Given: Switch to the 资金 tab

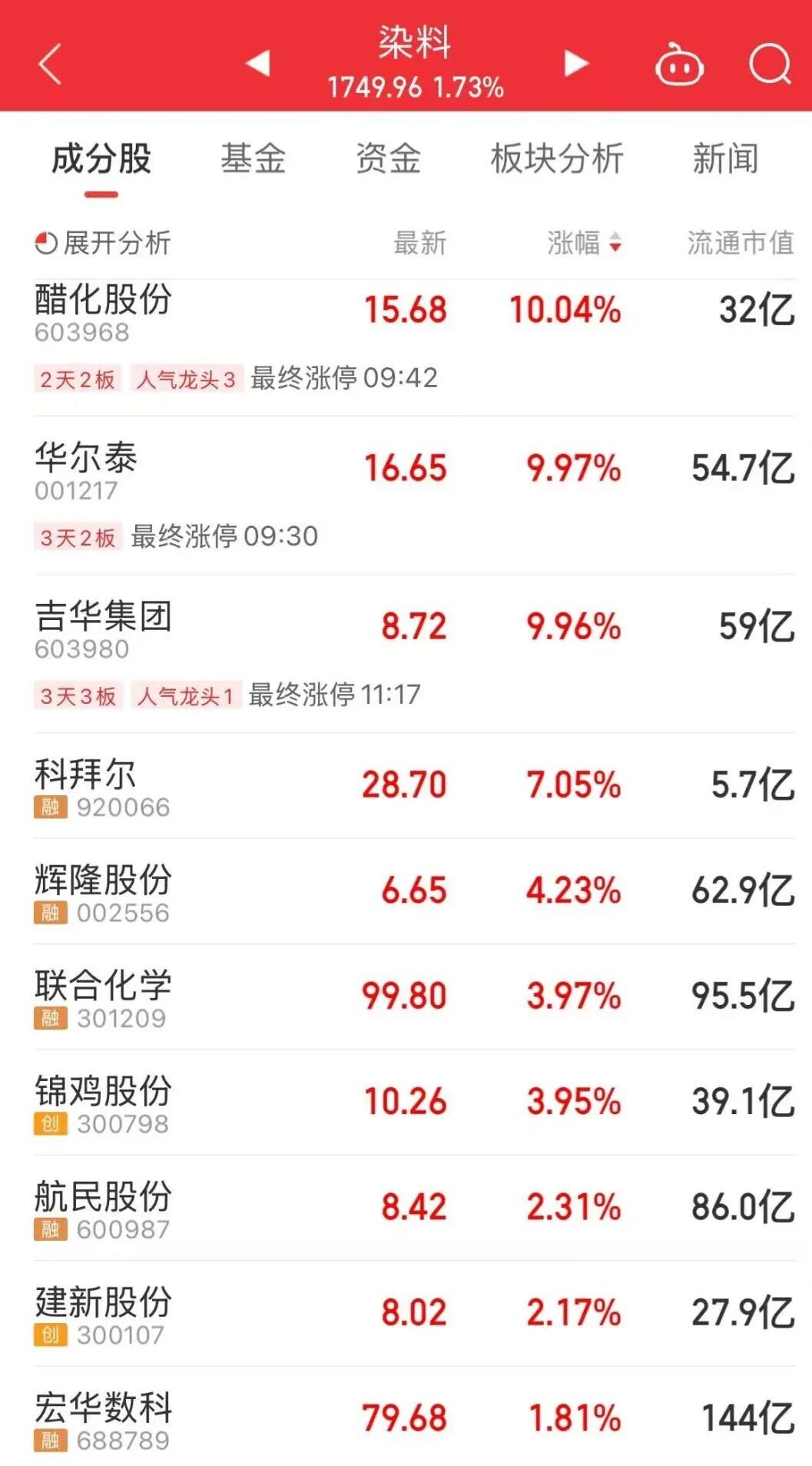Looking at the screenshot, I should pyautogui.click(x=388, y=159).
